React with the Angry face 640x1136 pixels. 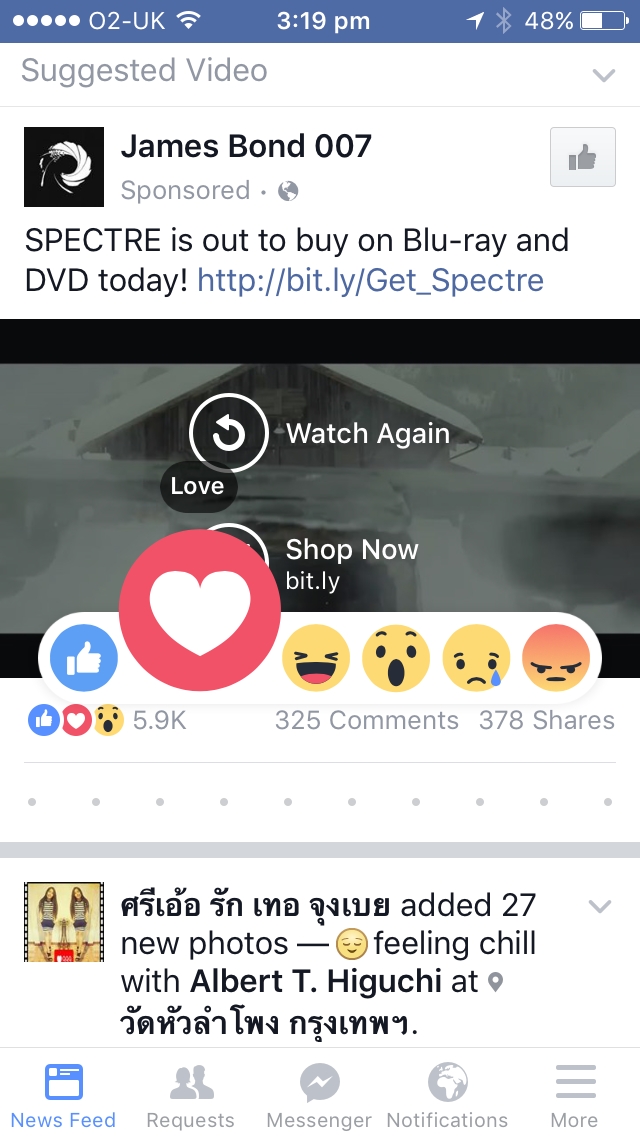tap(556, 659)
